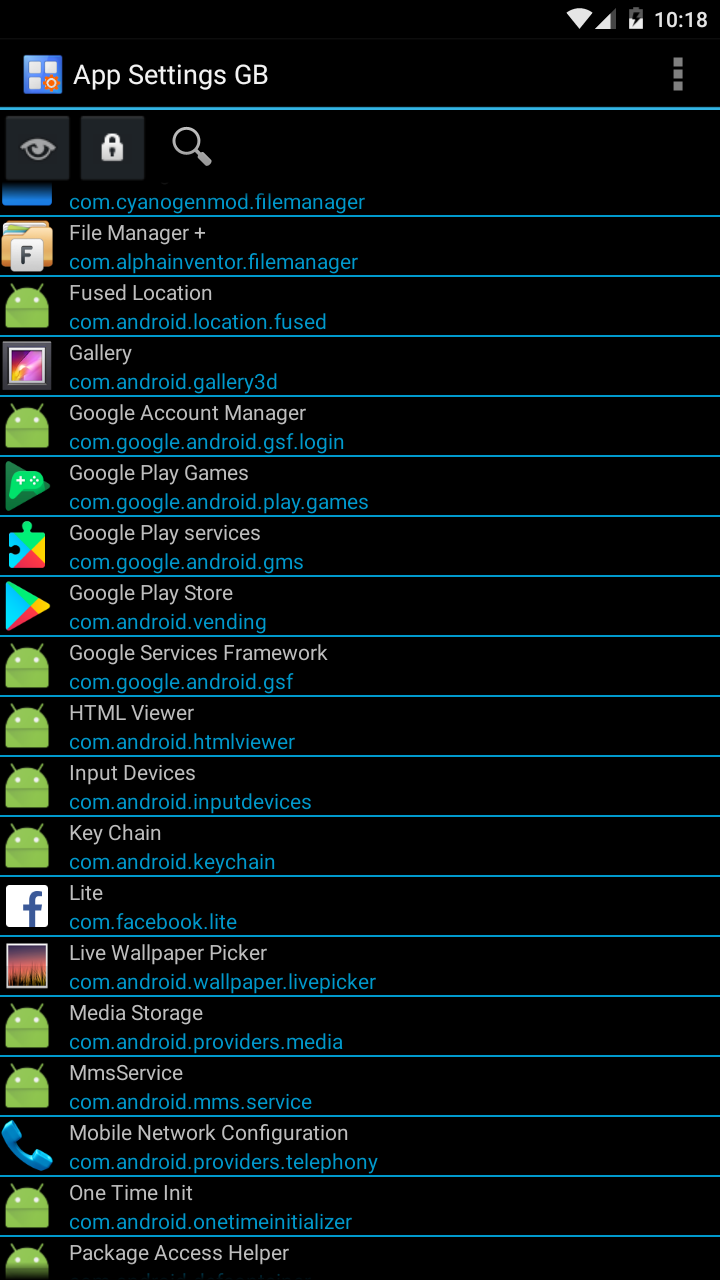
Task: Select Google Play services
Action: click(360, 547)
